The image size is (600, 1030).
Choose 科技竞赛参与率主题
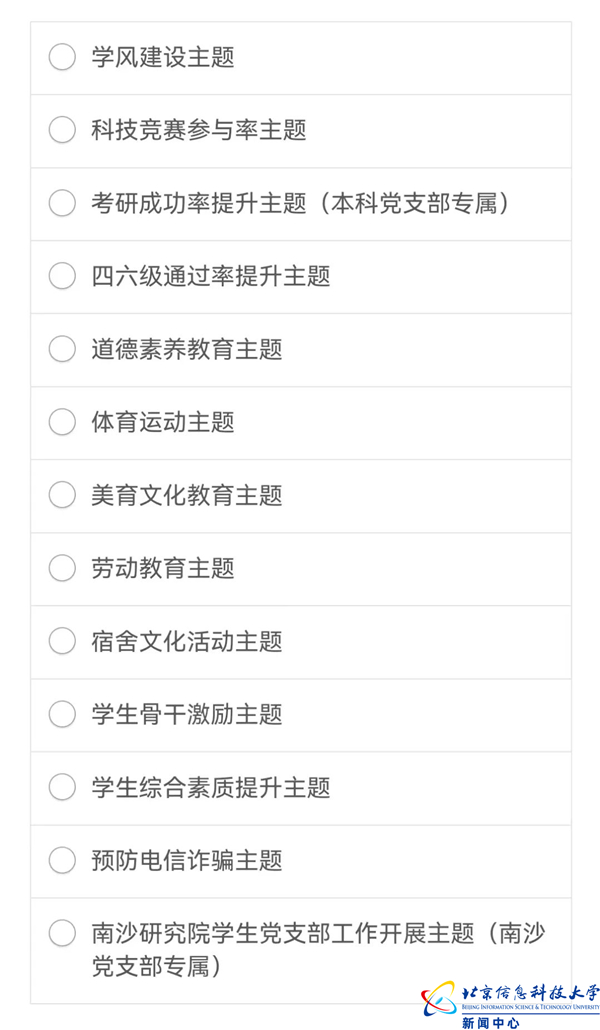pos(62,130)
